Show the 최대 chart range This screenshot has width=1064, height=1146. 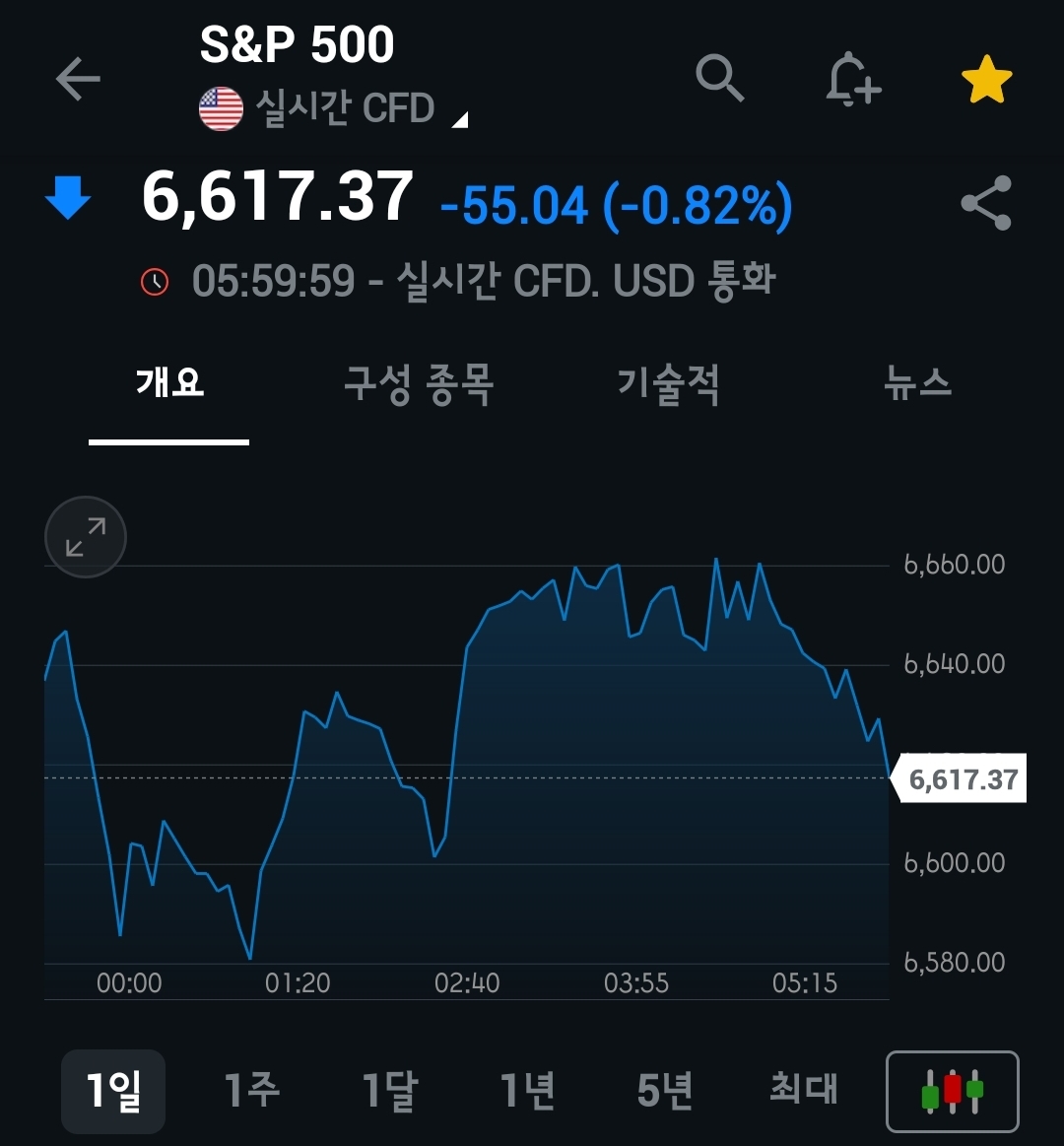point(803,1091)
